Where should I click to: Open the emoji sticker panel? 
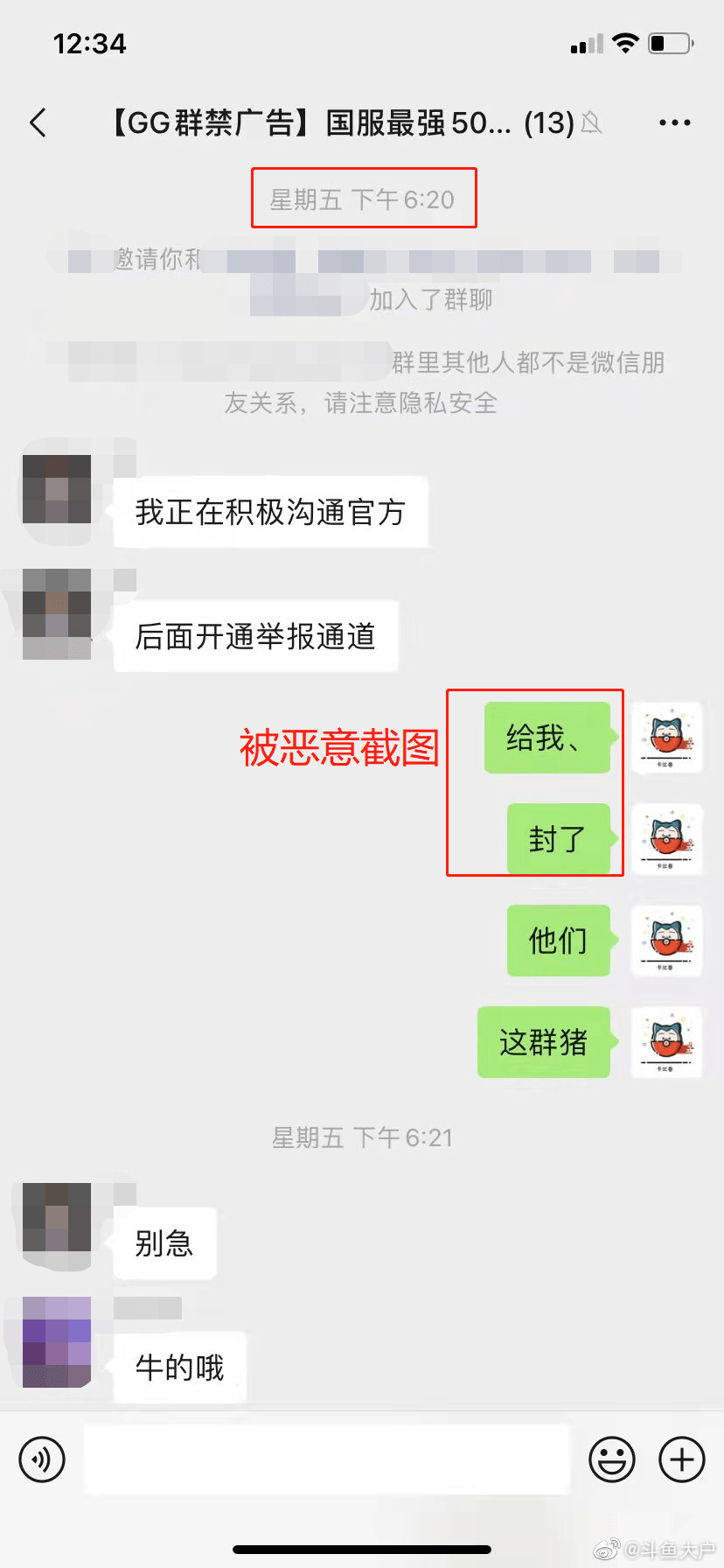point(613,1459)
